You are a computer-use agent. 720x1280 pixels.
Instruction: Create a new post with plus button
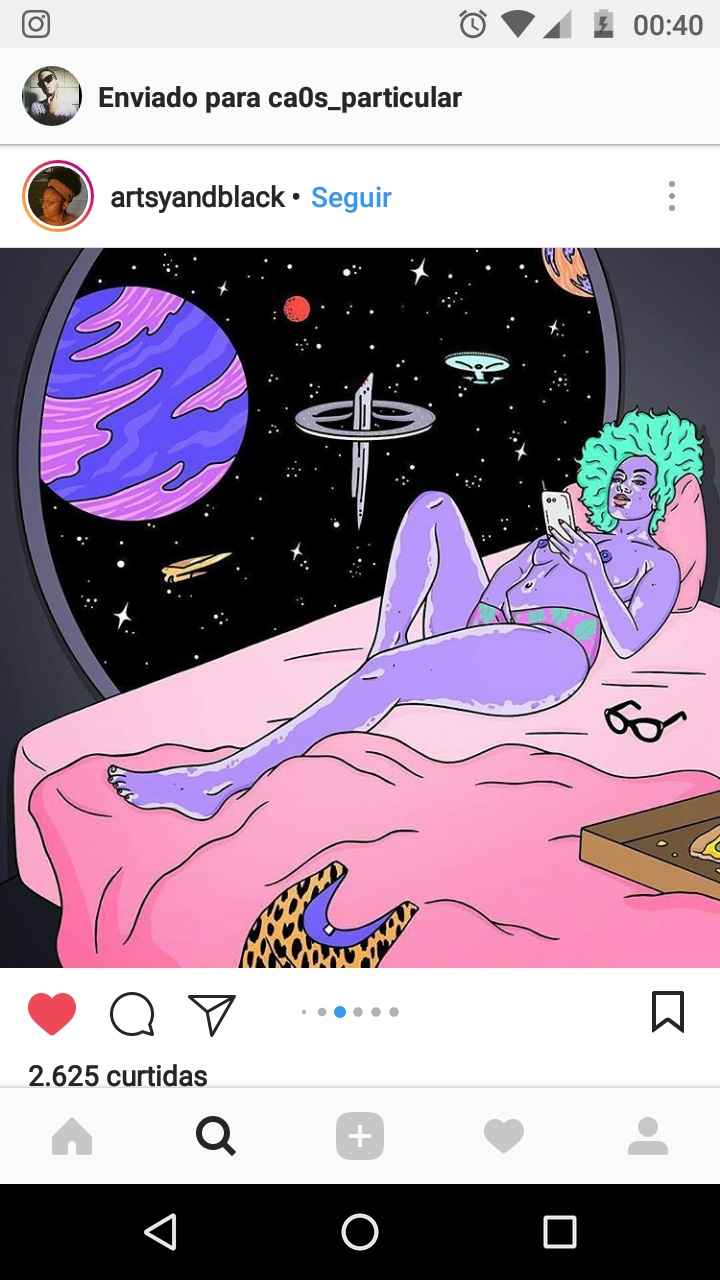coord(360,1137)
